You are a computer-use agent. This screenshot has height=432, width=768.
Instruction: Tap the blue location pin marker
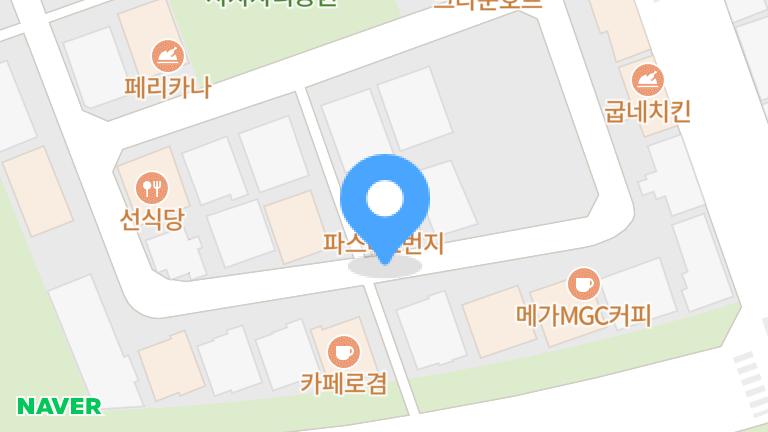[385, 200]
